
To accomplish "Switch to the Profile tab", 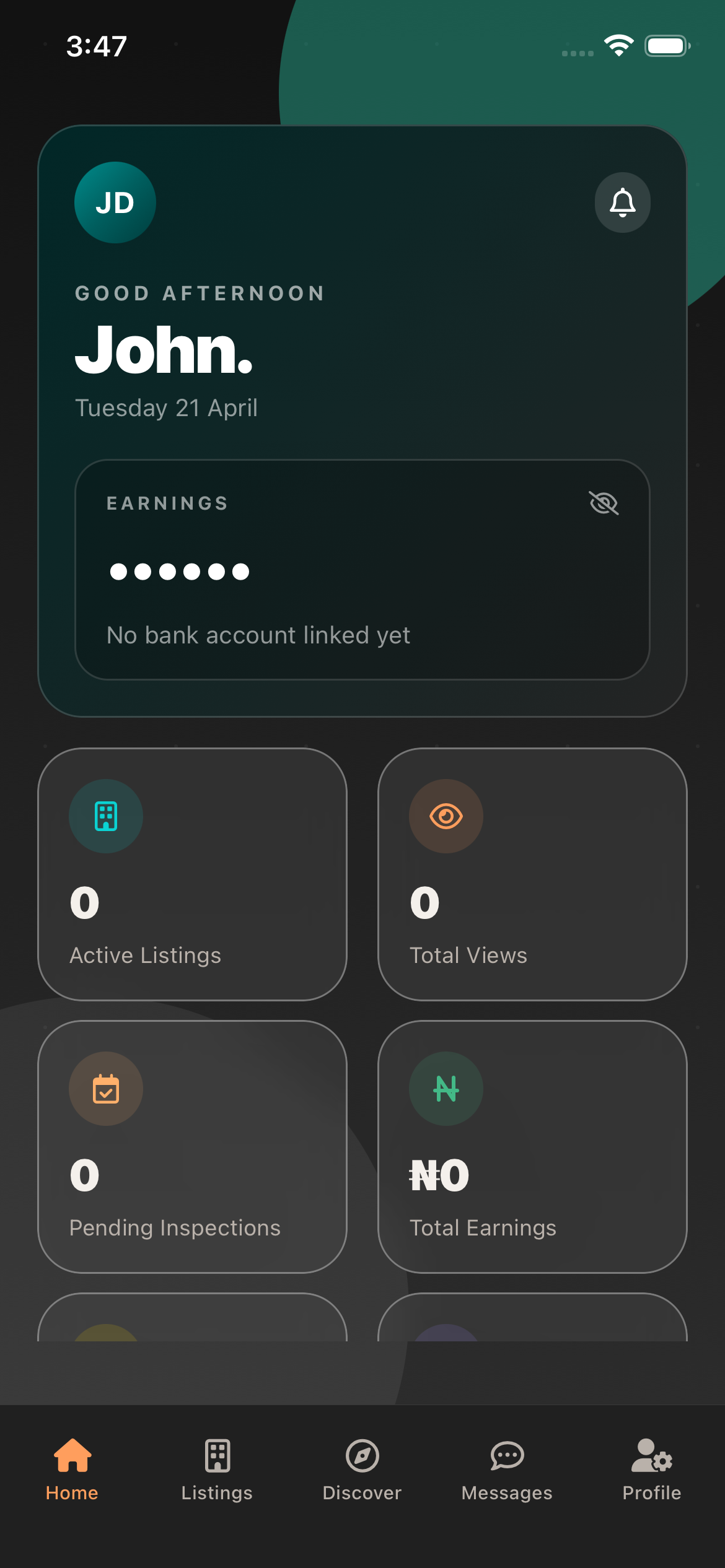I will click(x=652, y=1469).
